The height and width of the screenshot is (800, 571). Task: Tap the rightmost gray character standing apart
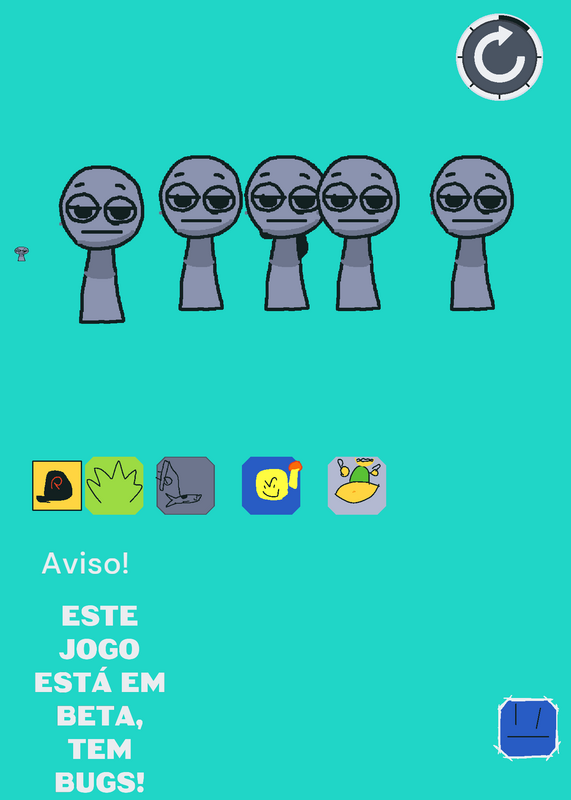(x=472, y=233)
